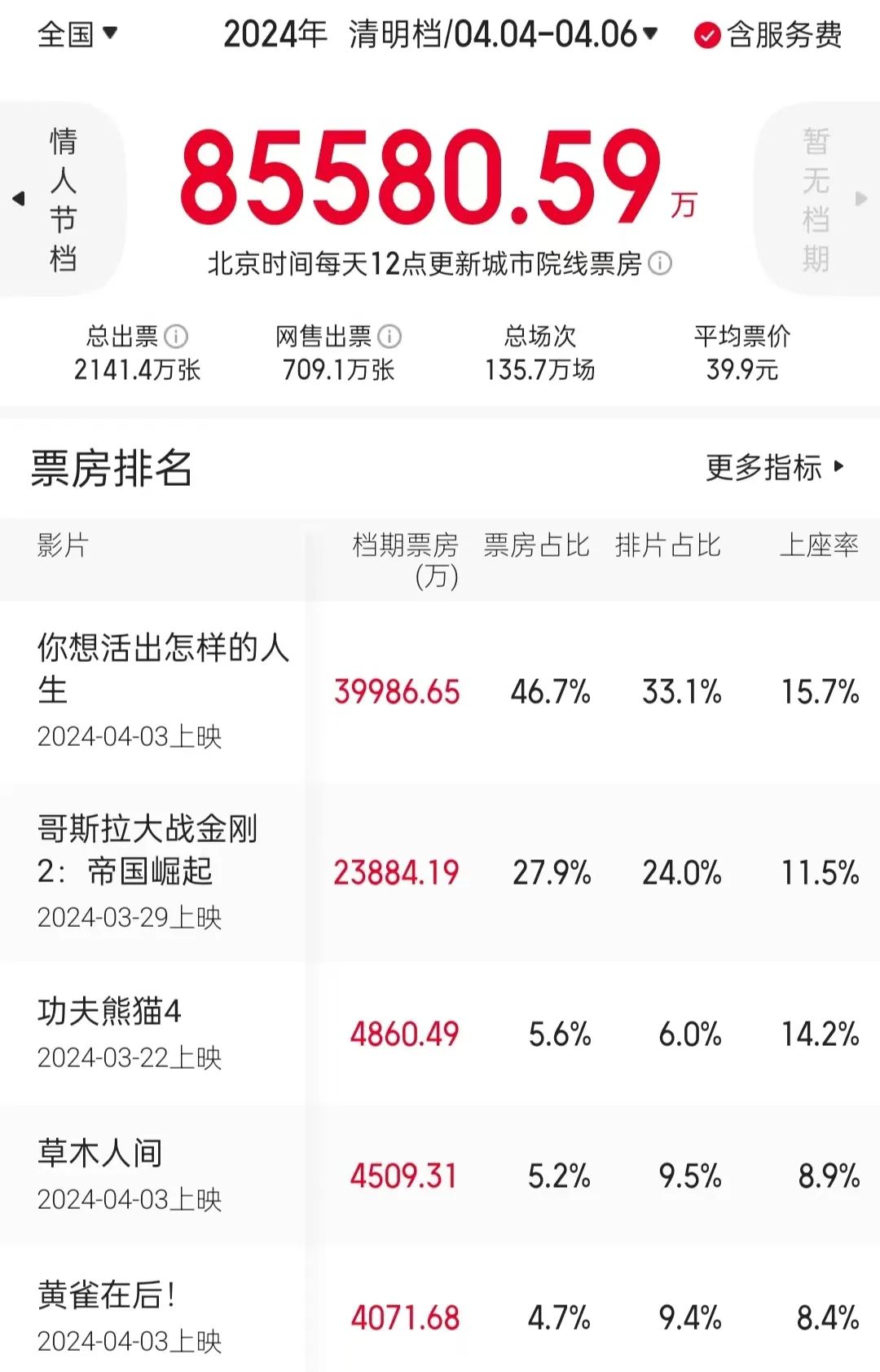This screenshot has width=880, height=1372.
Task: Open film 你想活出怎样的人生 details
Action: (x=163, y=668)
